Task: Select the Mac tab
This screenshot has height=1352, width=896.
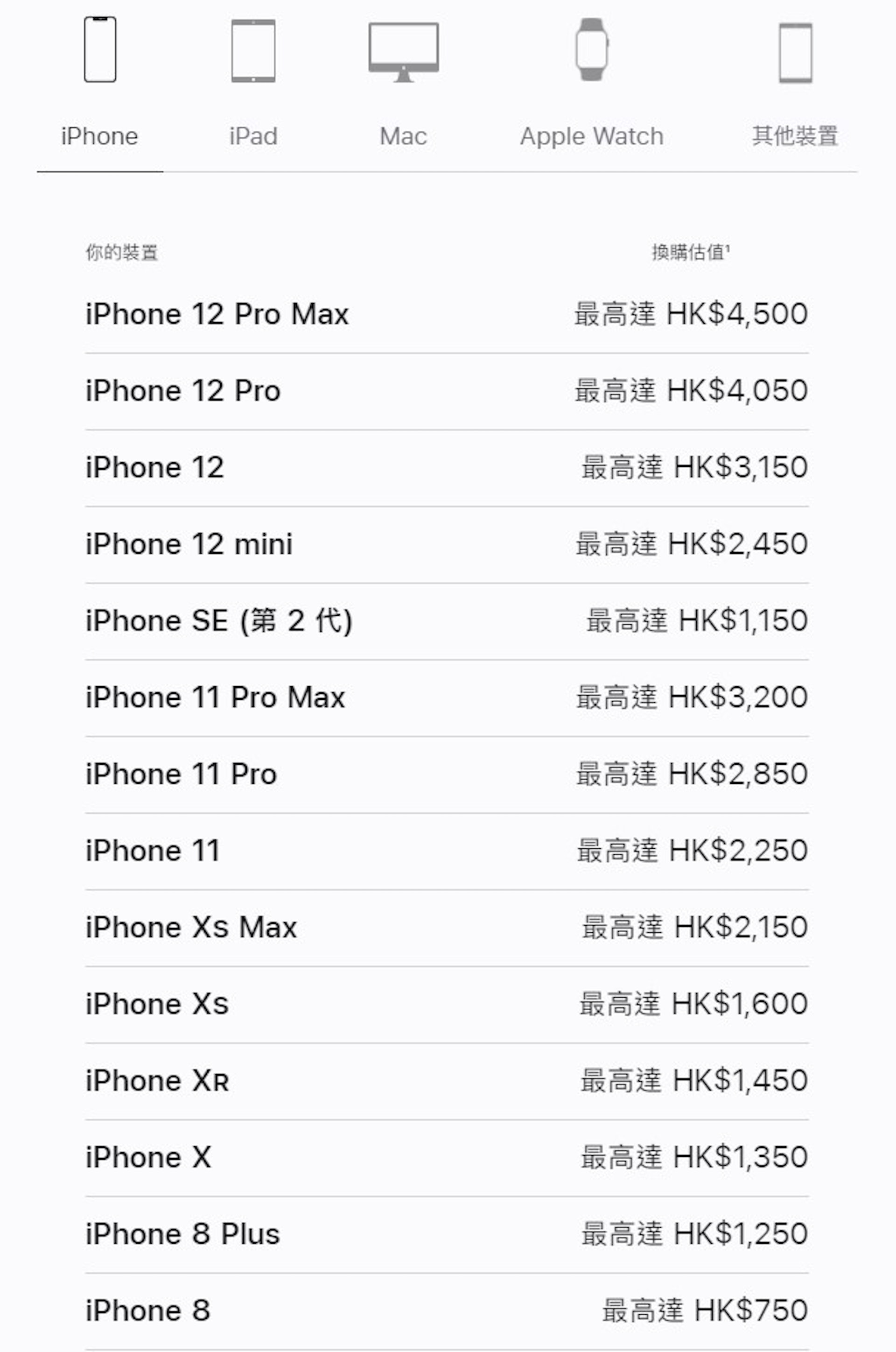Action: coord(403,86)
